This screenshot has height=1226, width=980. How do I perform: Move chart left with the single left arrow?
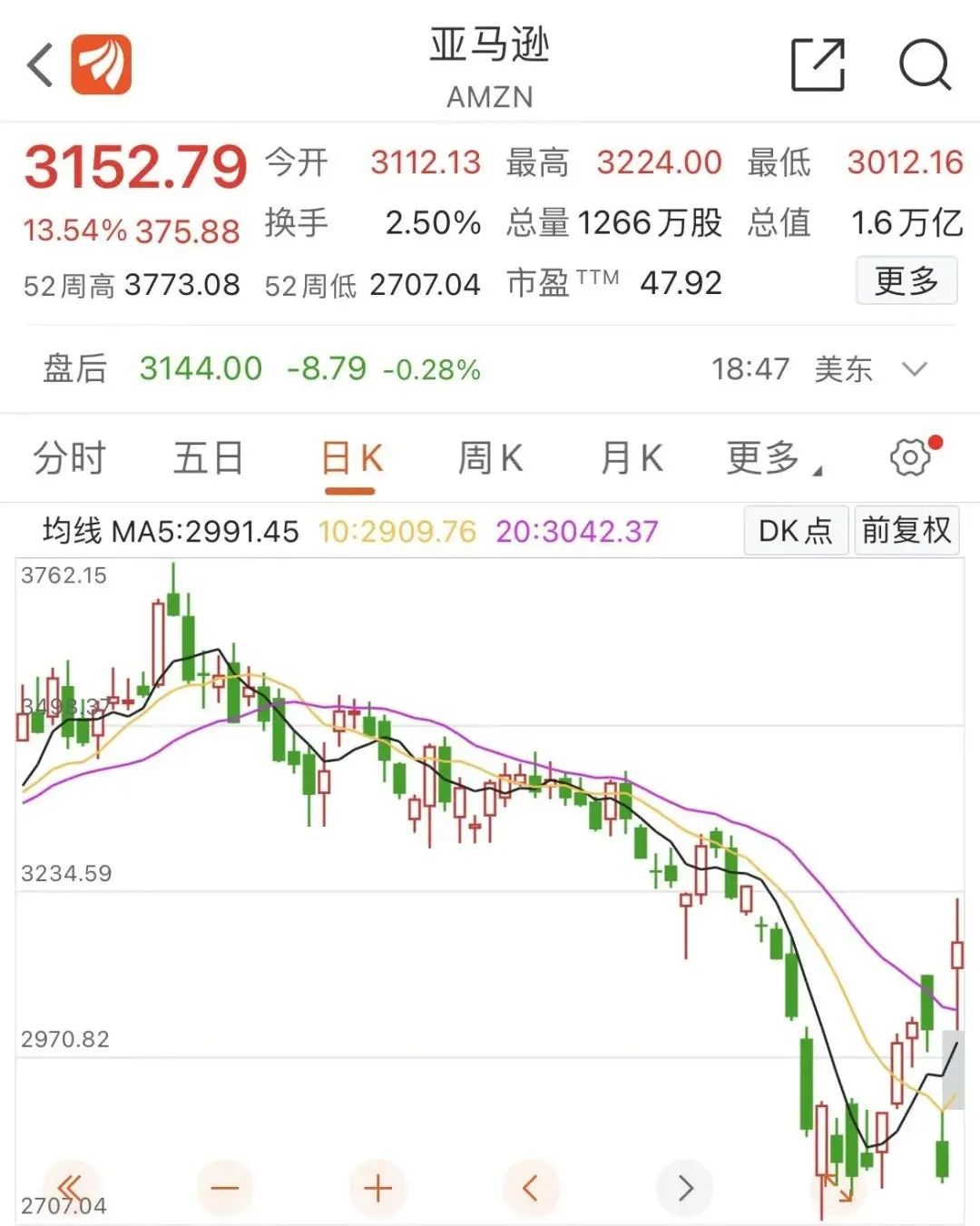click(531, 1188)
